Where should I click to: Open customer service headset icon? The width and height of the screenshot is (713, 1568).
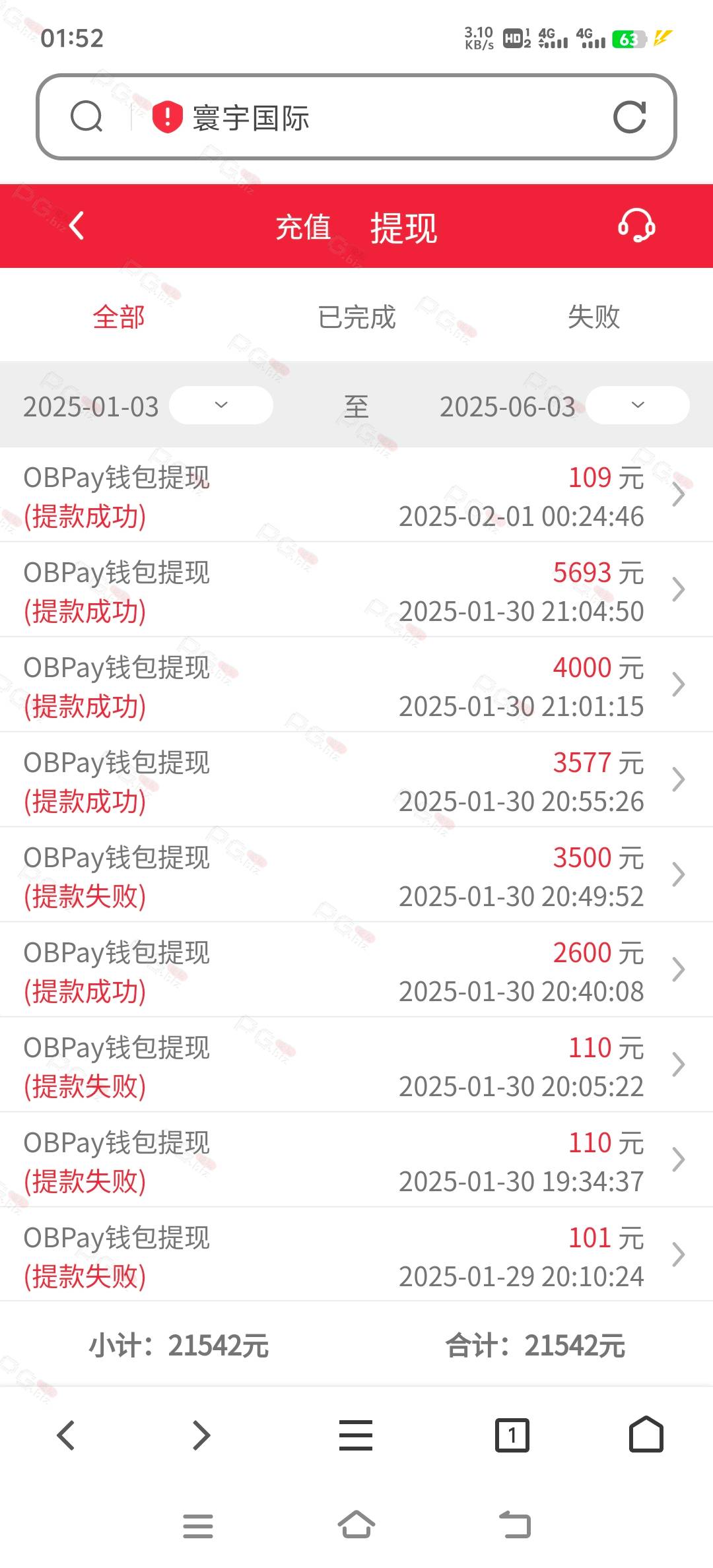click(x=636, y=226)
